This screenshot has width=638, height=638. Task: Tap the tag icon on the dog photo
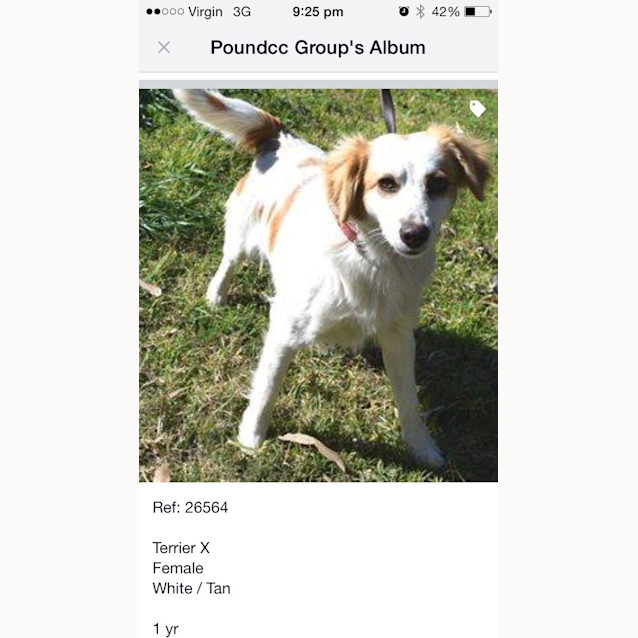(x=478, y=108)
